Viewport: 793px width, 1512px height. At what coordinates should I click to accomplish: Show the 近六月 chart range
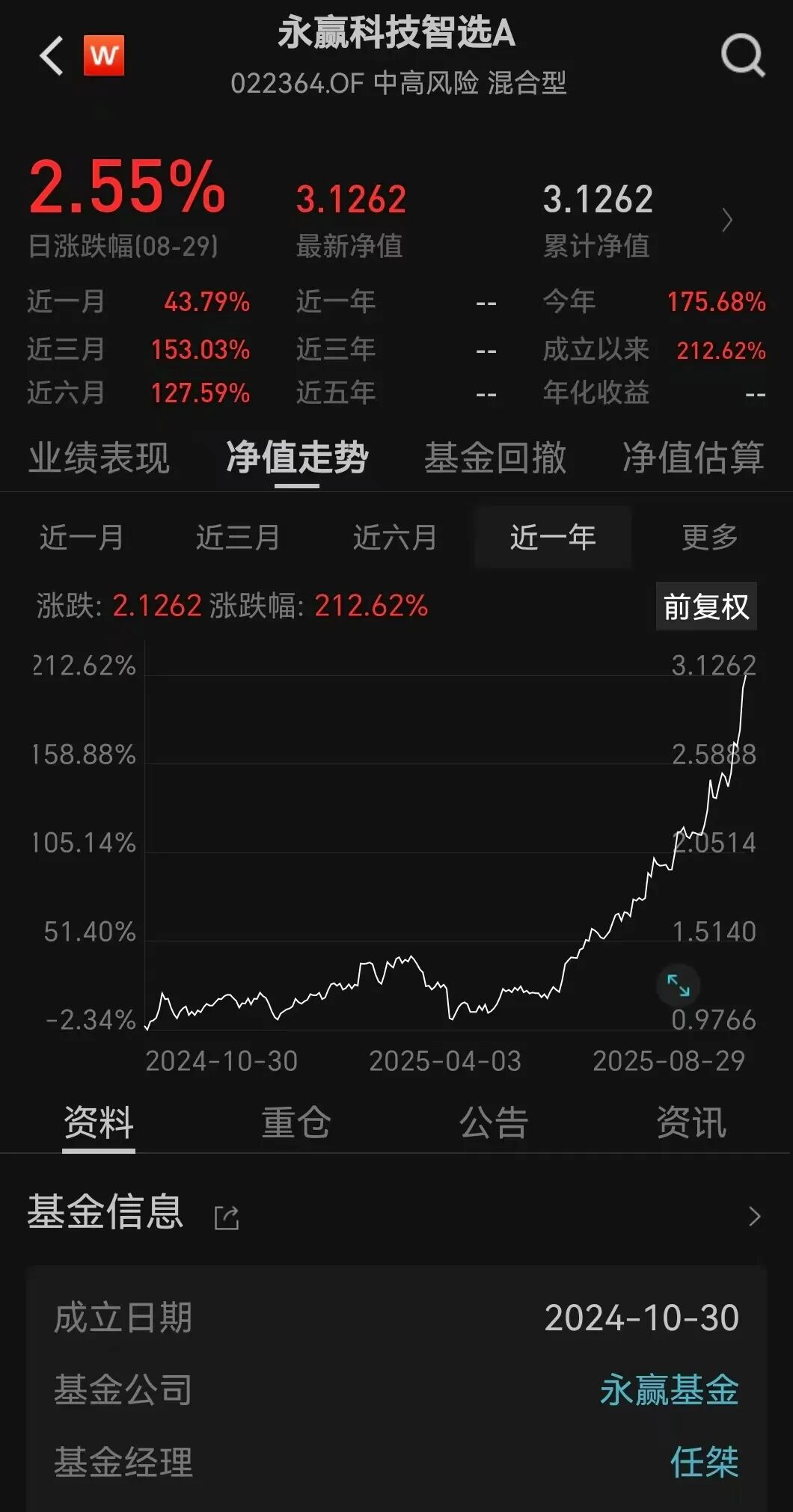click(x=395, y=537)
